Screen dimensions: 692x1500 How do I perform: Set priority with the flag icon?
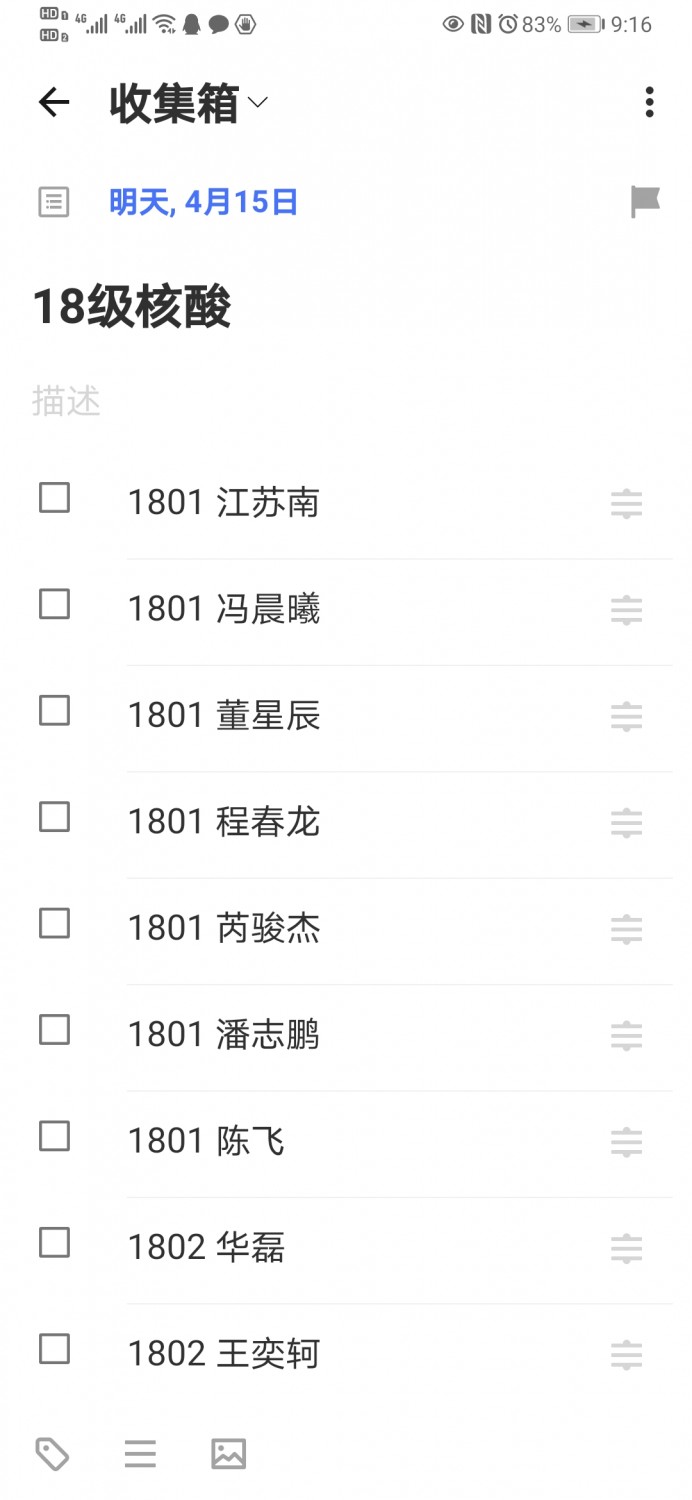(645, 202)
